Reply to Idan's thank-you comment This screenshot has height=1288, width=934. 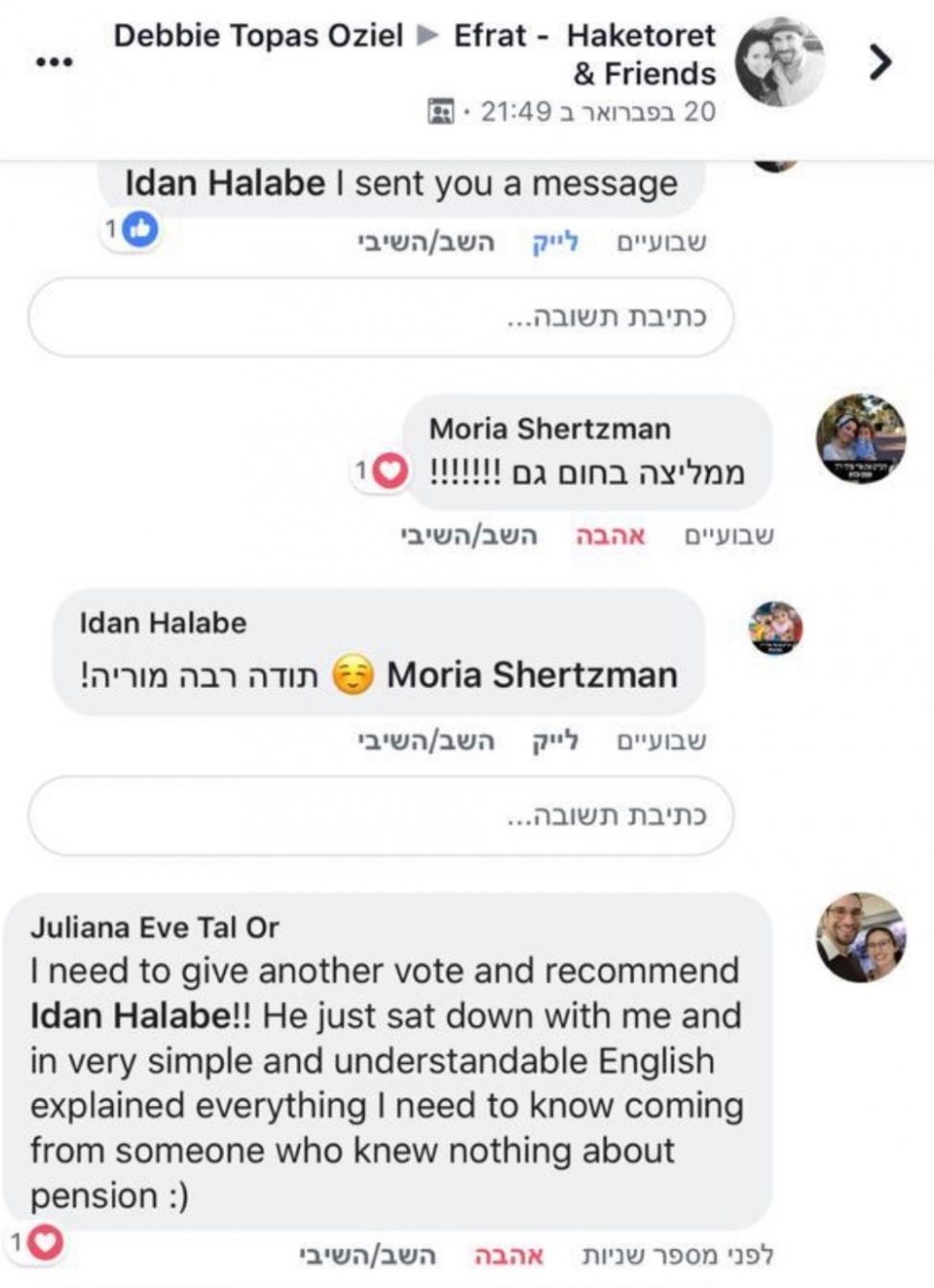pyautogui.click(x=426, y=741)
